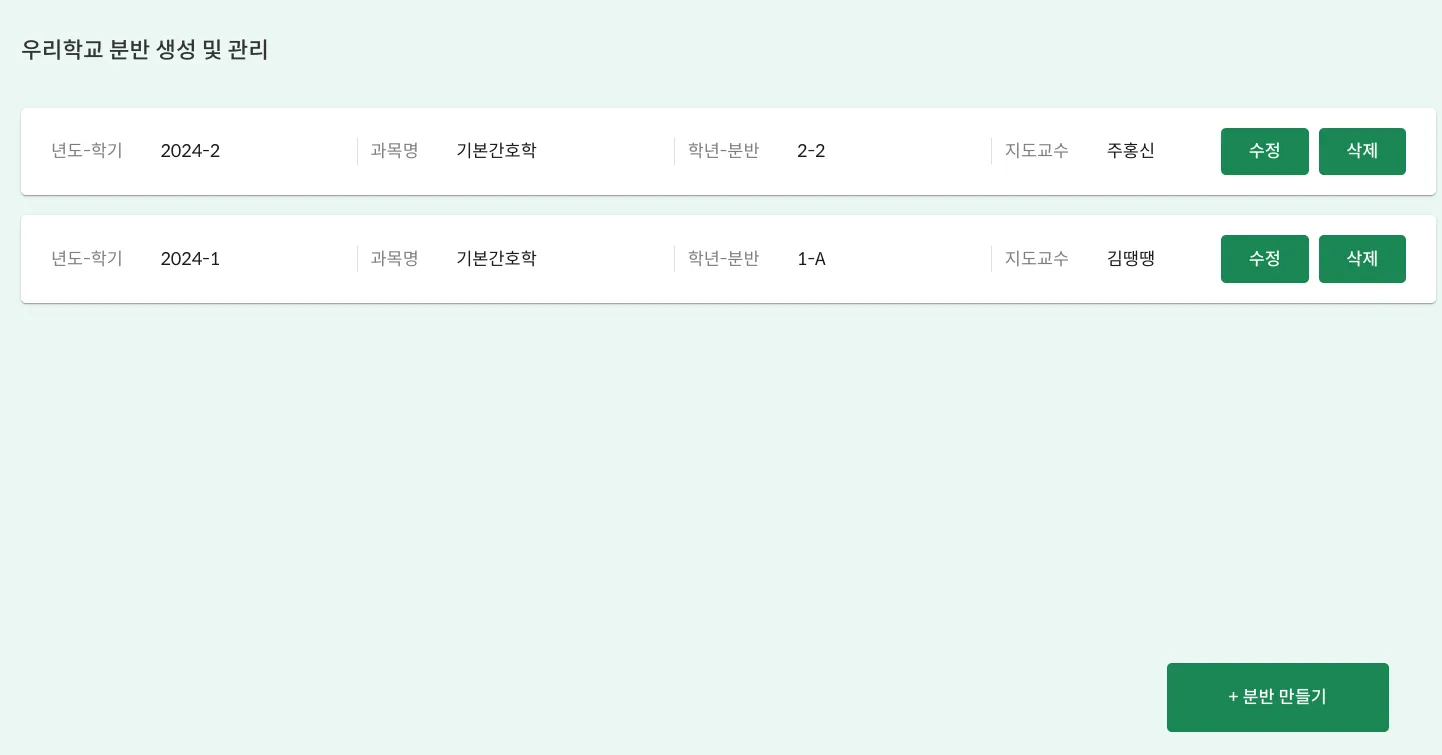Viewport: 1442px width, 755px height.
Task: Tap 수정 for the 2024-2 주홍신 class
Action: click(1264, 151)
